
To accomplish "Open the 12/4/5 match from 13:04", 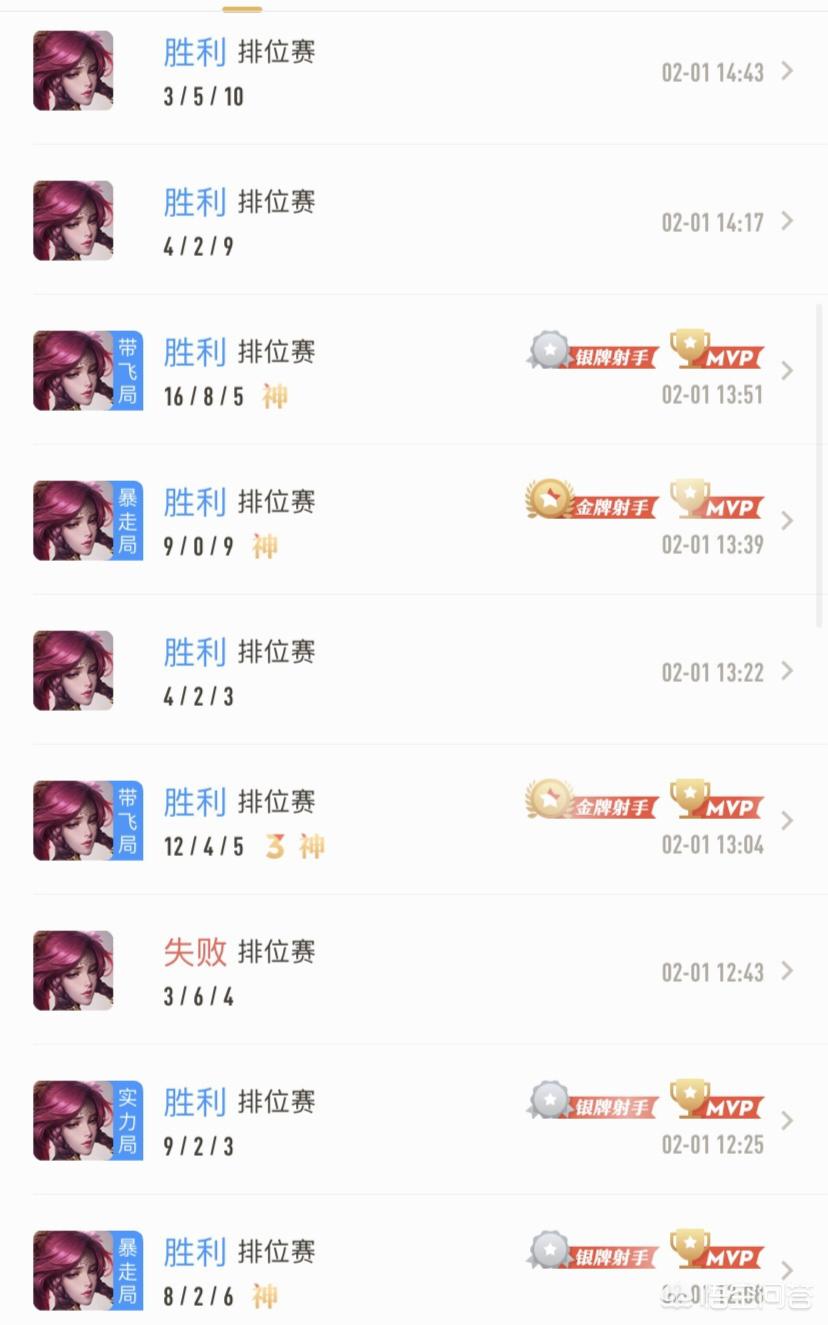I will coord(414,821).
